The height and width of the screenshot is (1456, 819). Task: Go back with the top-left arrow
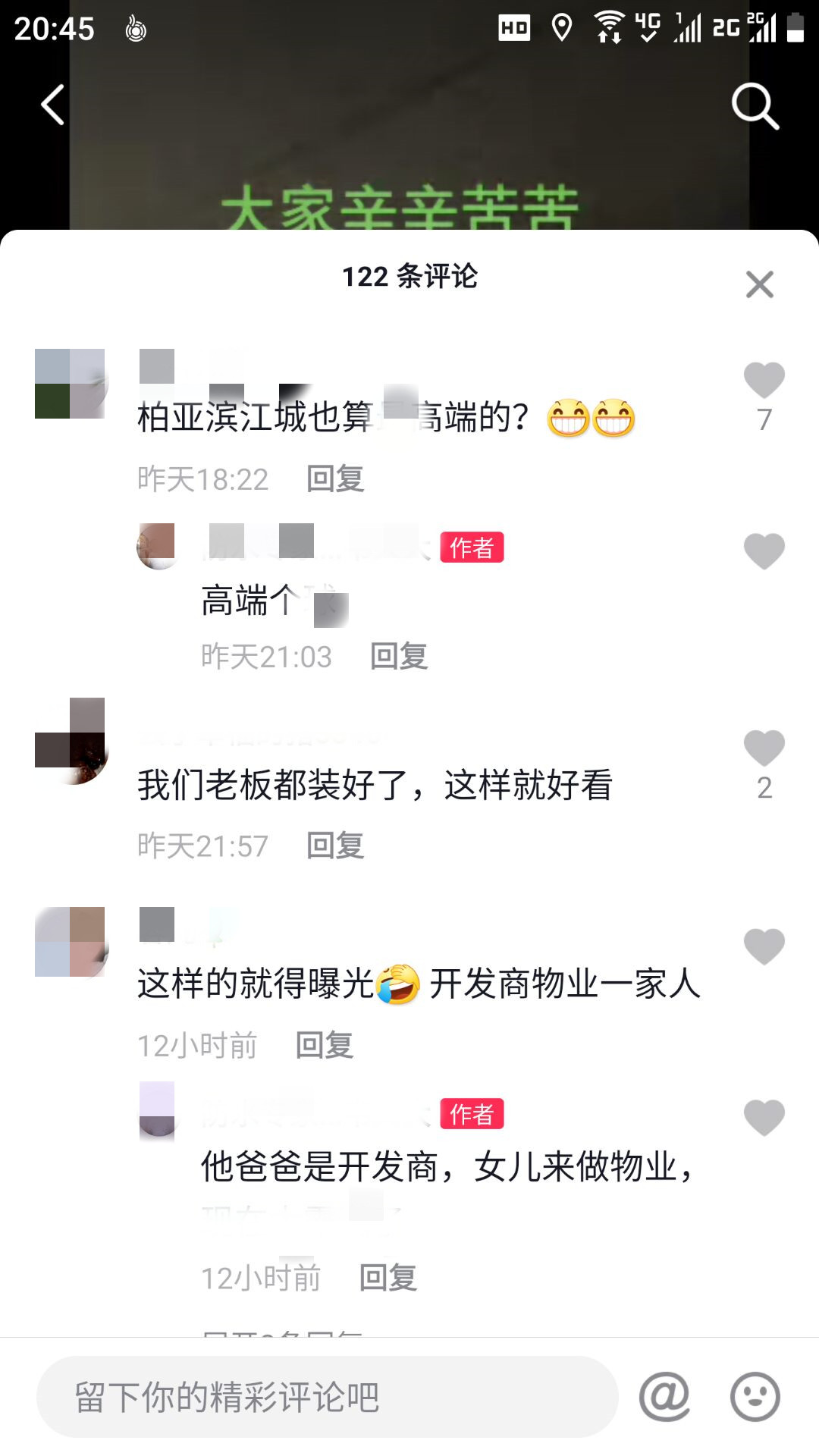click(52, 105)
